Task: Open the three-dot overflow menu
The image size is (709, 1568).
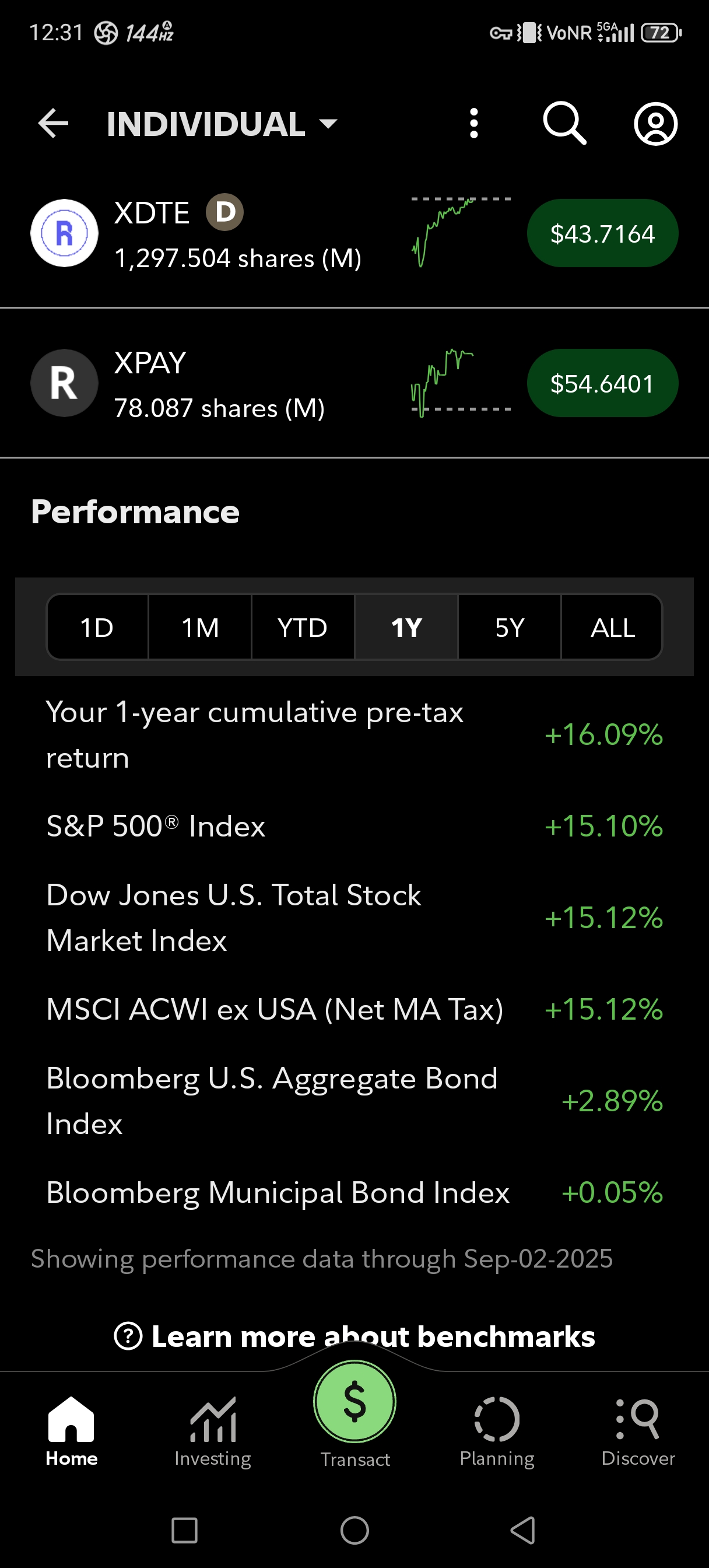Action: (473, 124)
